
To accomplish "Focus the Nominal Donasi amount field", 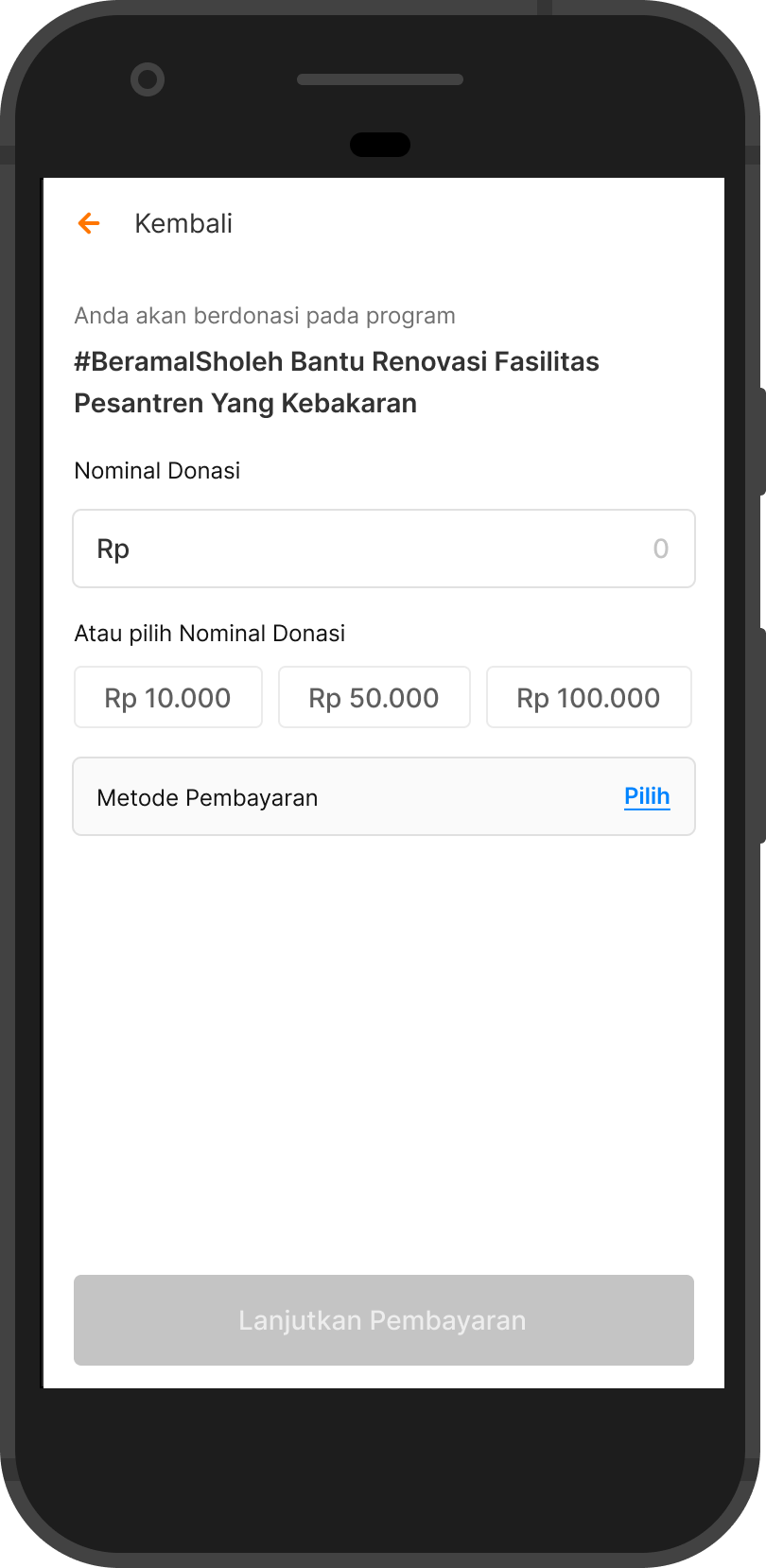I will pos(383,549).
